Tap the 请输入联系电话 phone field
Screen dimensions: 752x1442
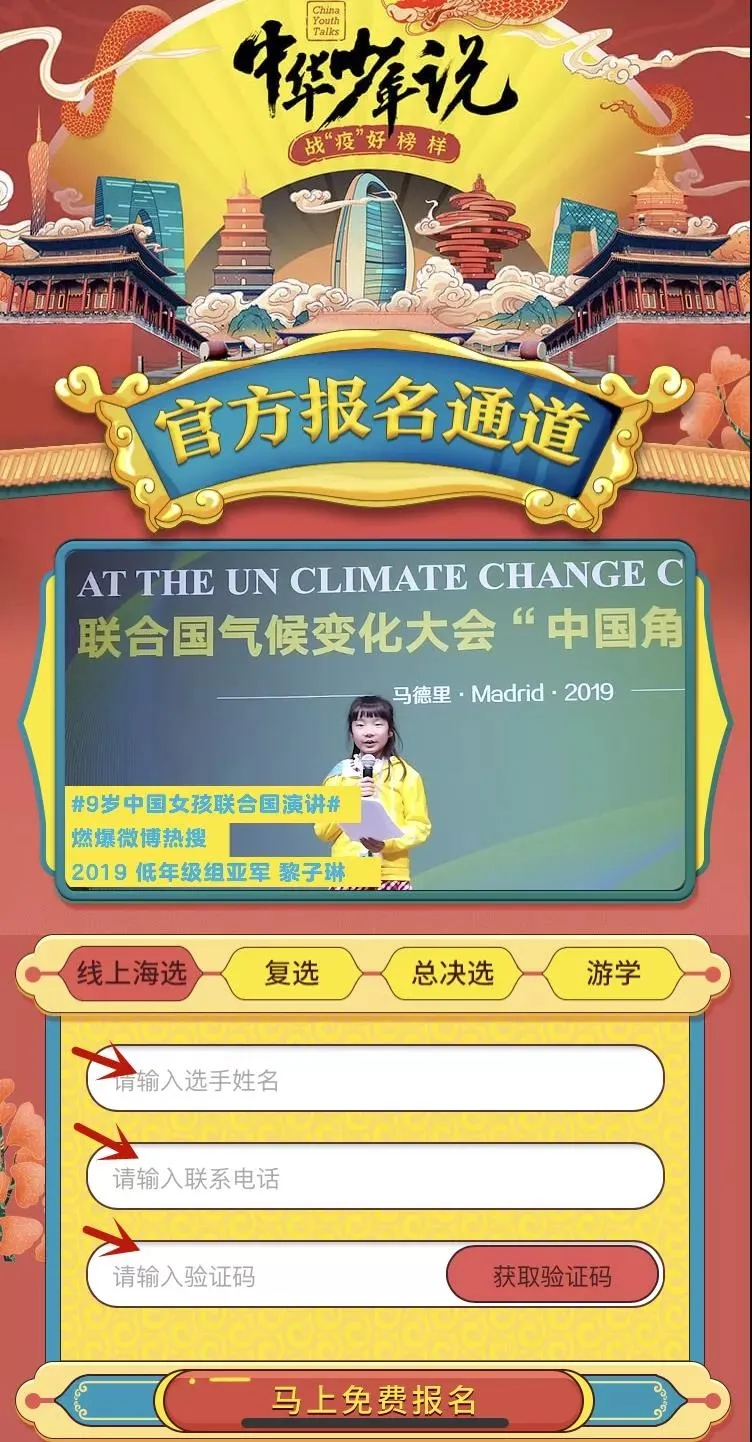375,1177
